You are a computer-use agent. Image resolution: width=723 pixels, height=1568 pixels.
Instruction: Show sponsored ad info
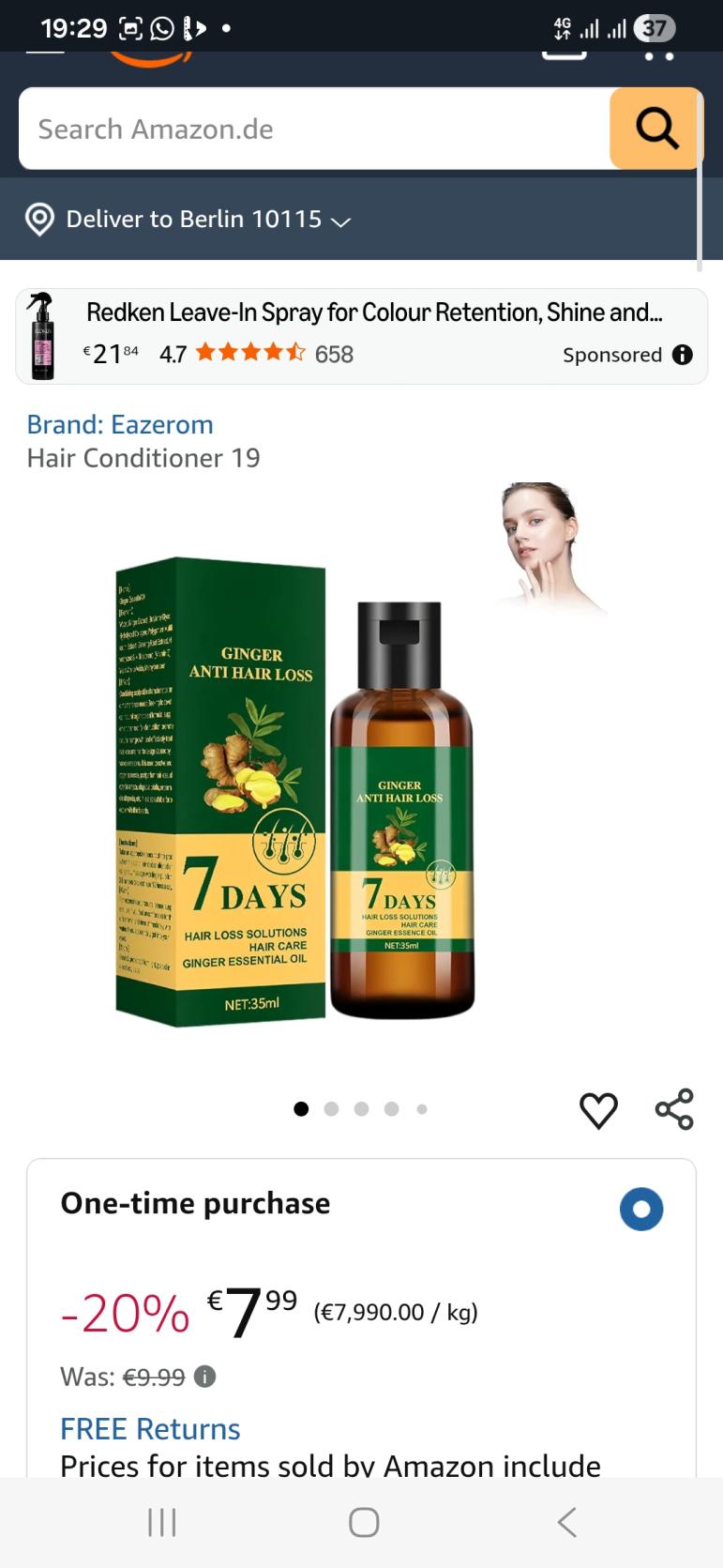point(683,355)
